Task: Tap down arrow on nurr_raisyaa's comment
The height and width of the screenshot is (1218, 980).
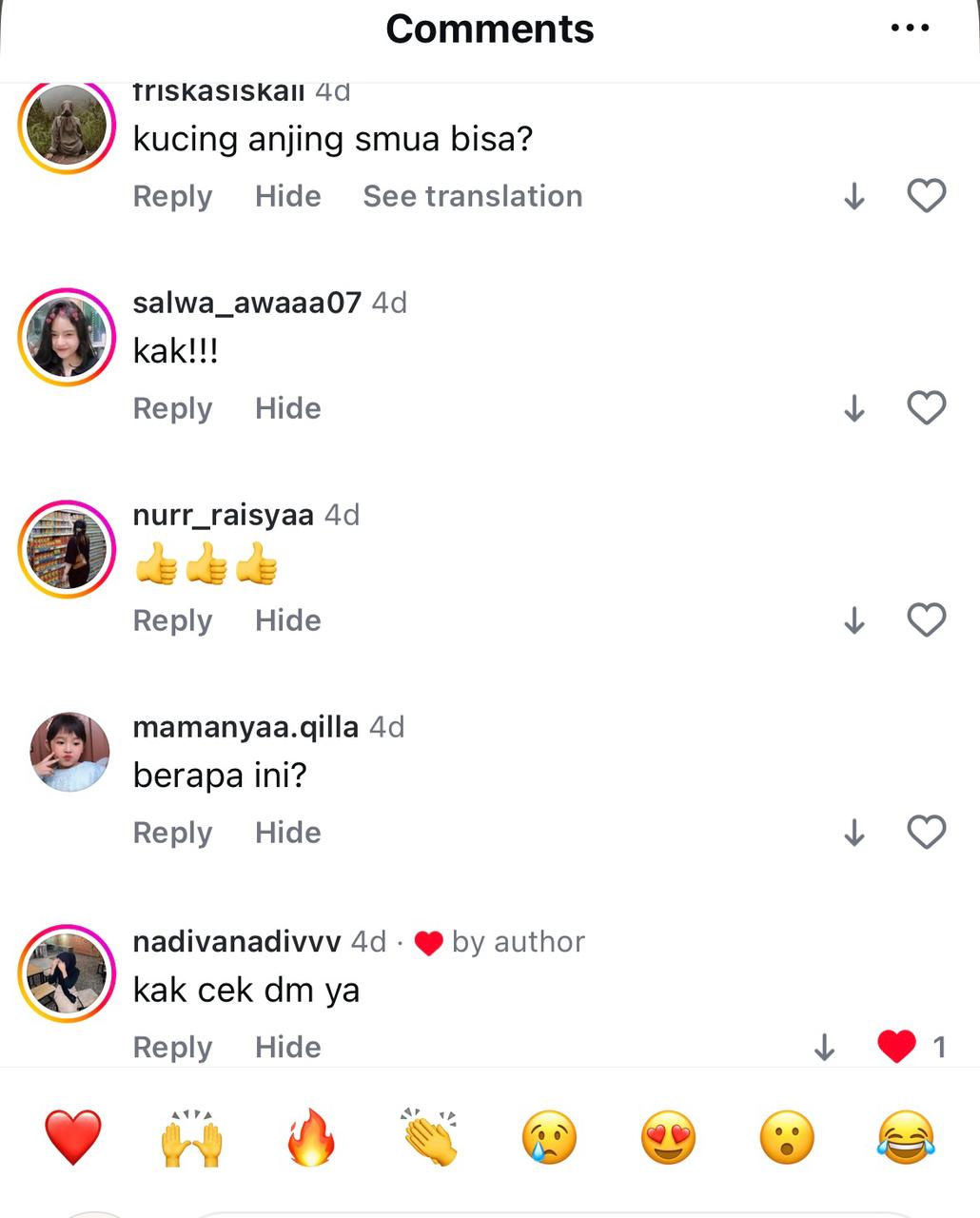Action: click(x=854, y=620)
